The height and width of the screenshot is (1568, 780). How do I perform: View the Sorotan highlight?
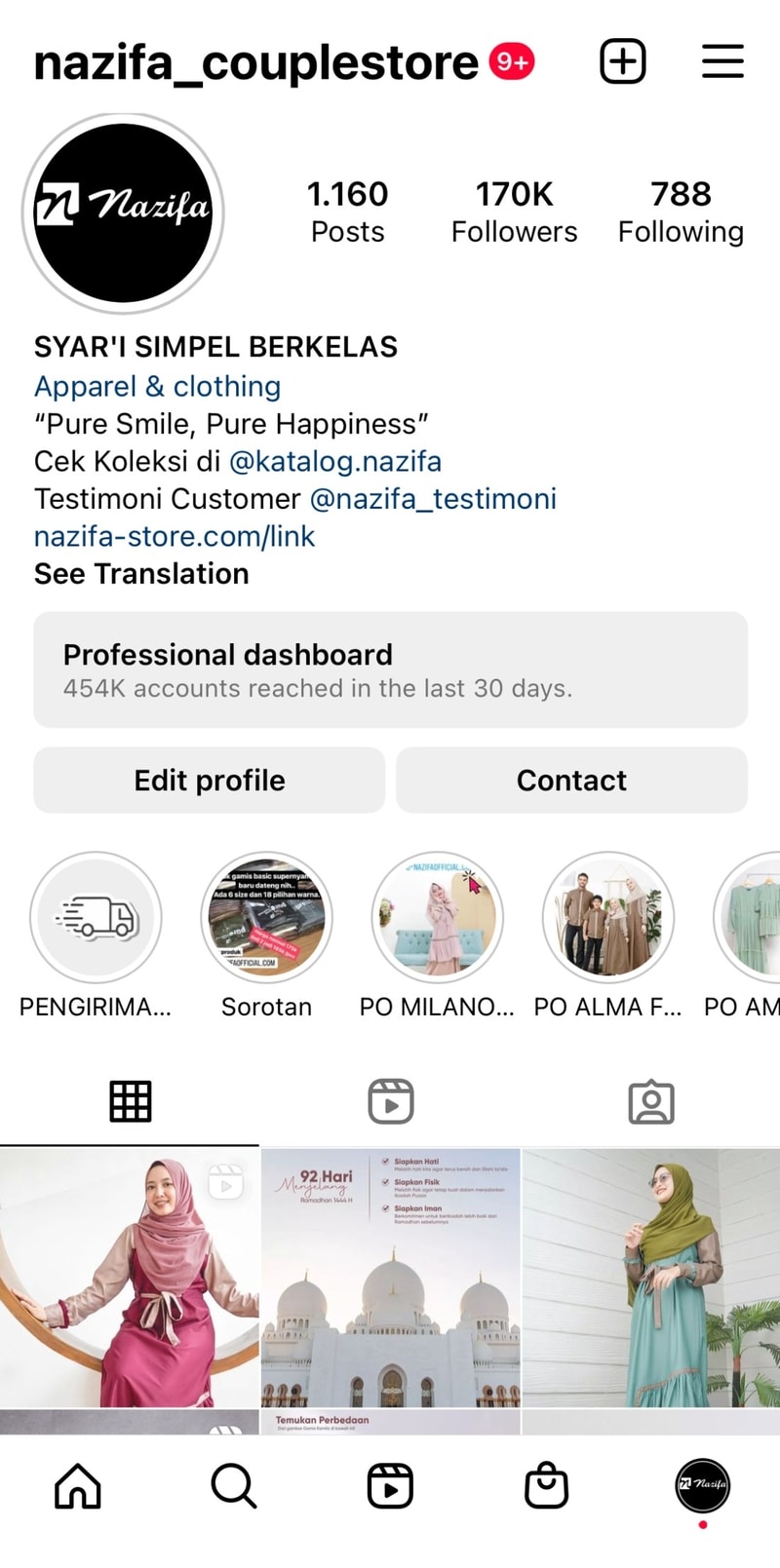point(266,918)
